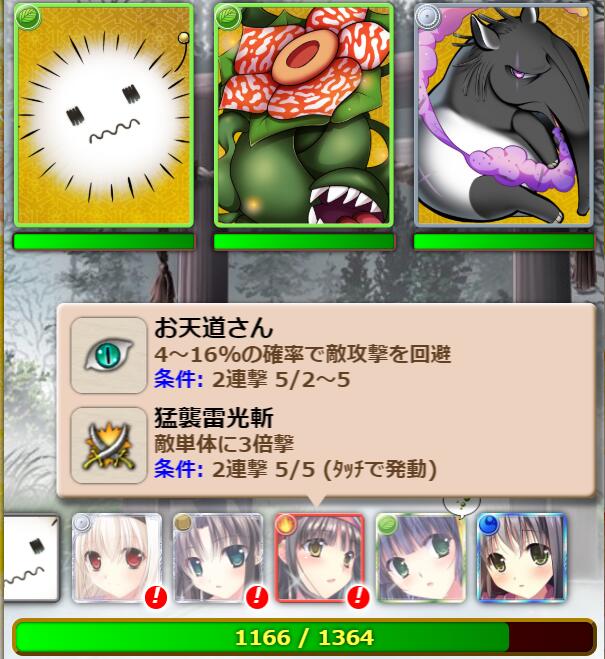Choose the white-haired red-eyed character portrait
The image size is (605, 659).
117,558
